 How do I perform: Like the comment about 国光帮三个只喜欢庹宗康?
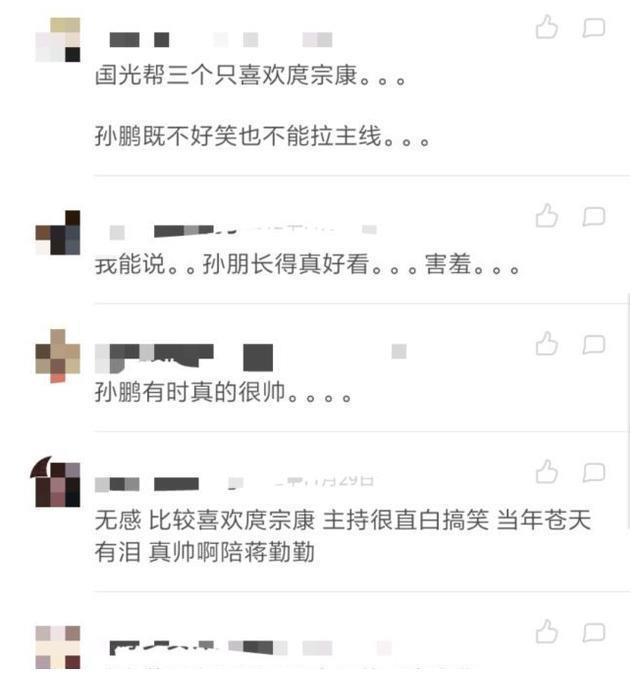point(547,28)
